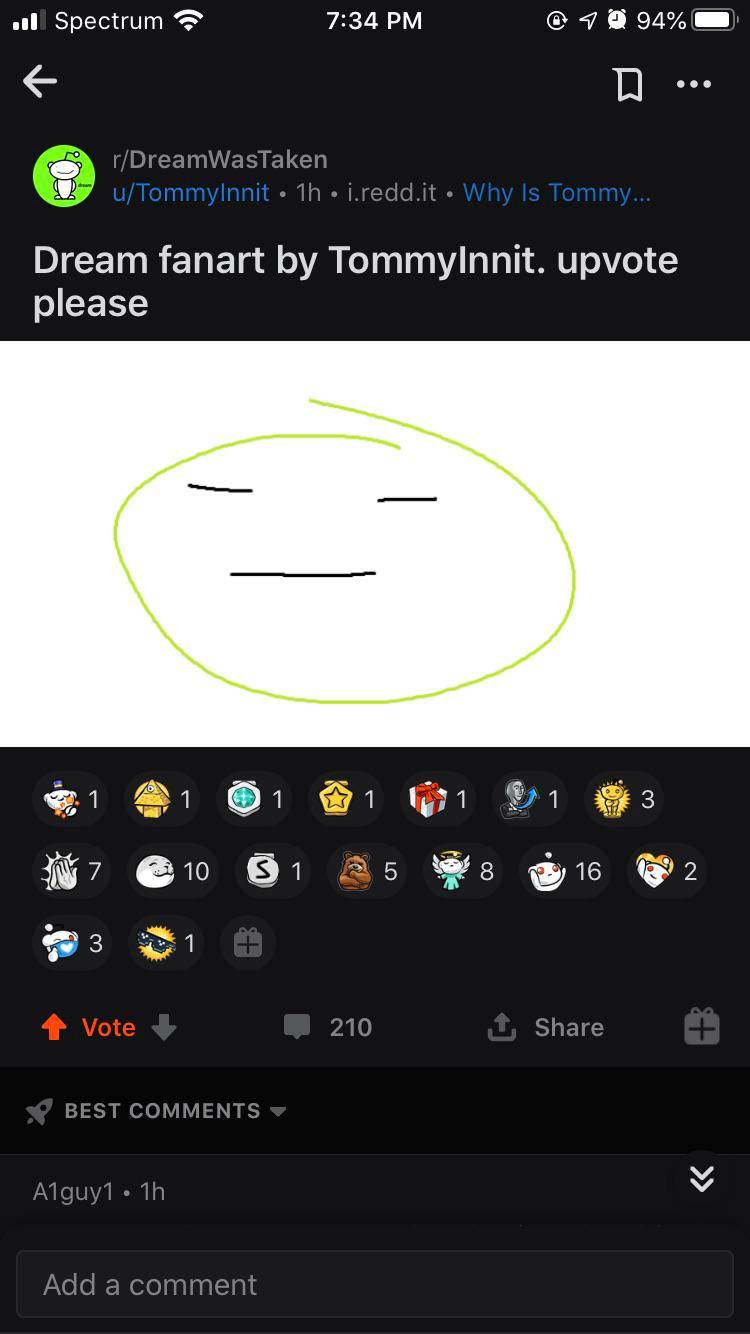Tap the Silver award icon on the post
The height and width of the screenshot is (1334, 750).
pos(262,870)
